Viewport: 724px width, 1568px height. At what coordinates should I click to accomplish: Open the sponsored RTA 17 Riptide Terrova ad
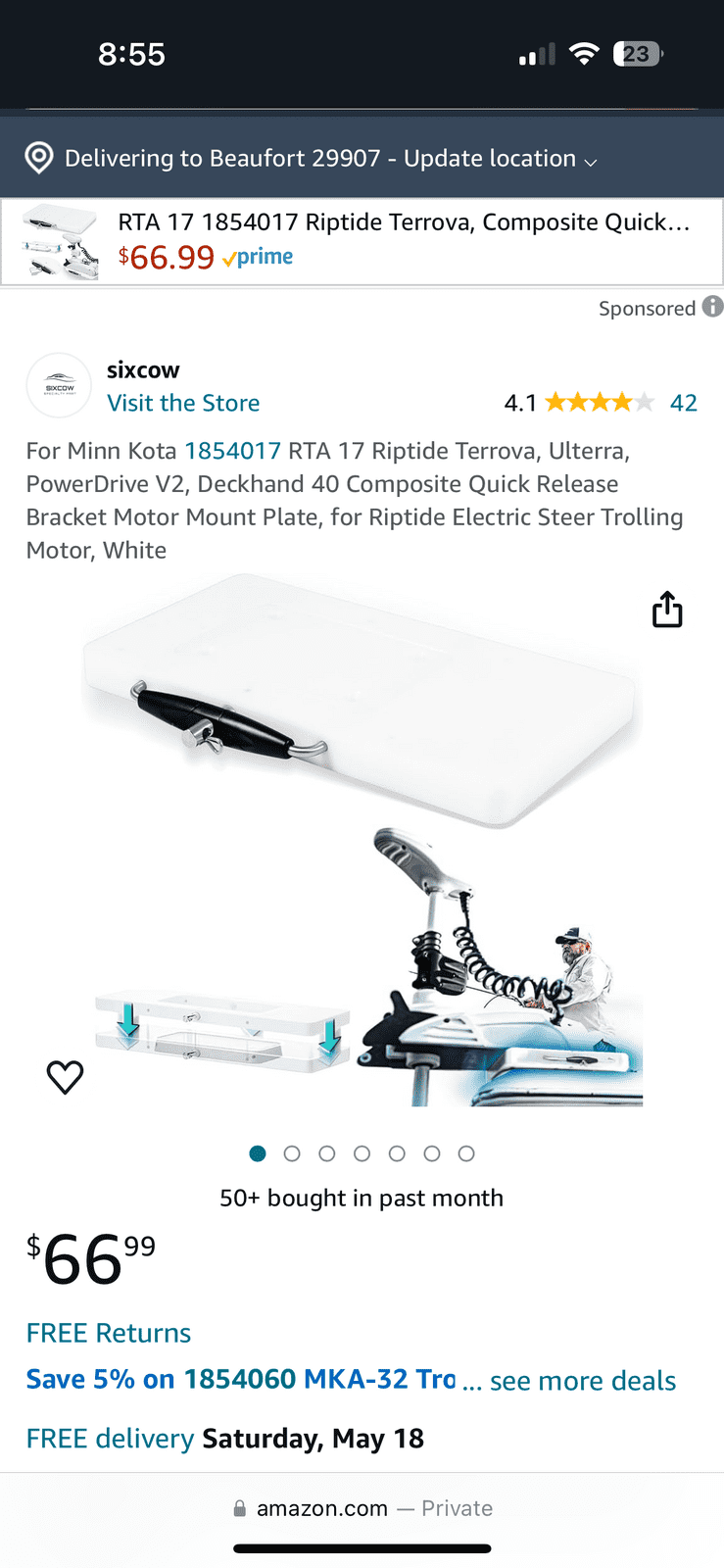click(x=362, y=242)
